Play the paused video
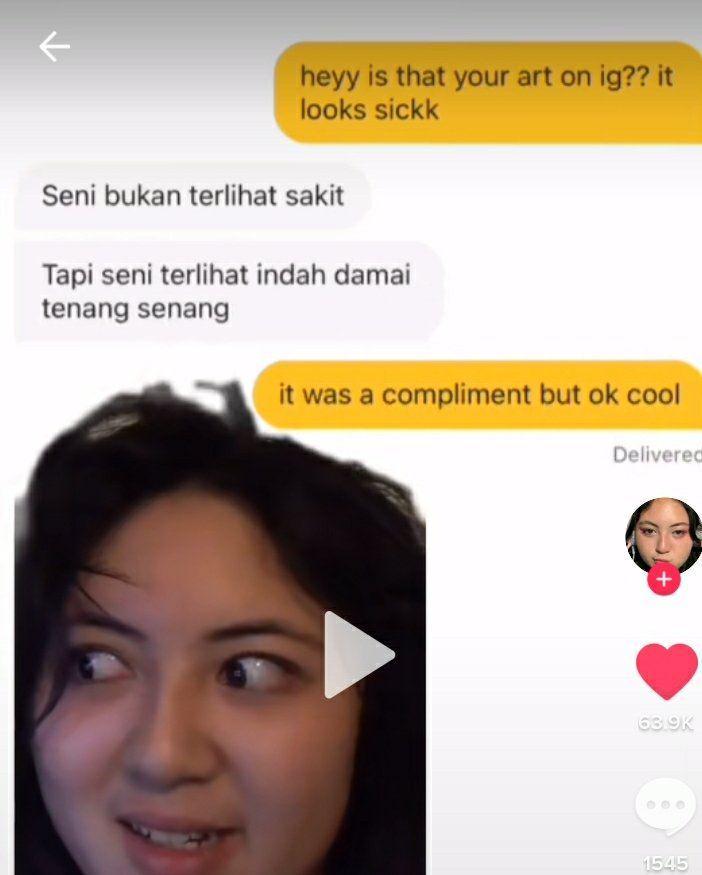The height and width of the screenshot is (875, 702). coord(357,655)
